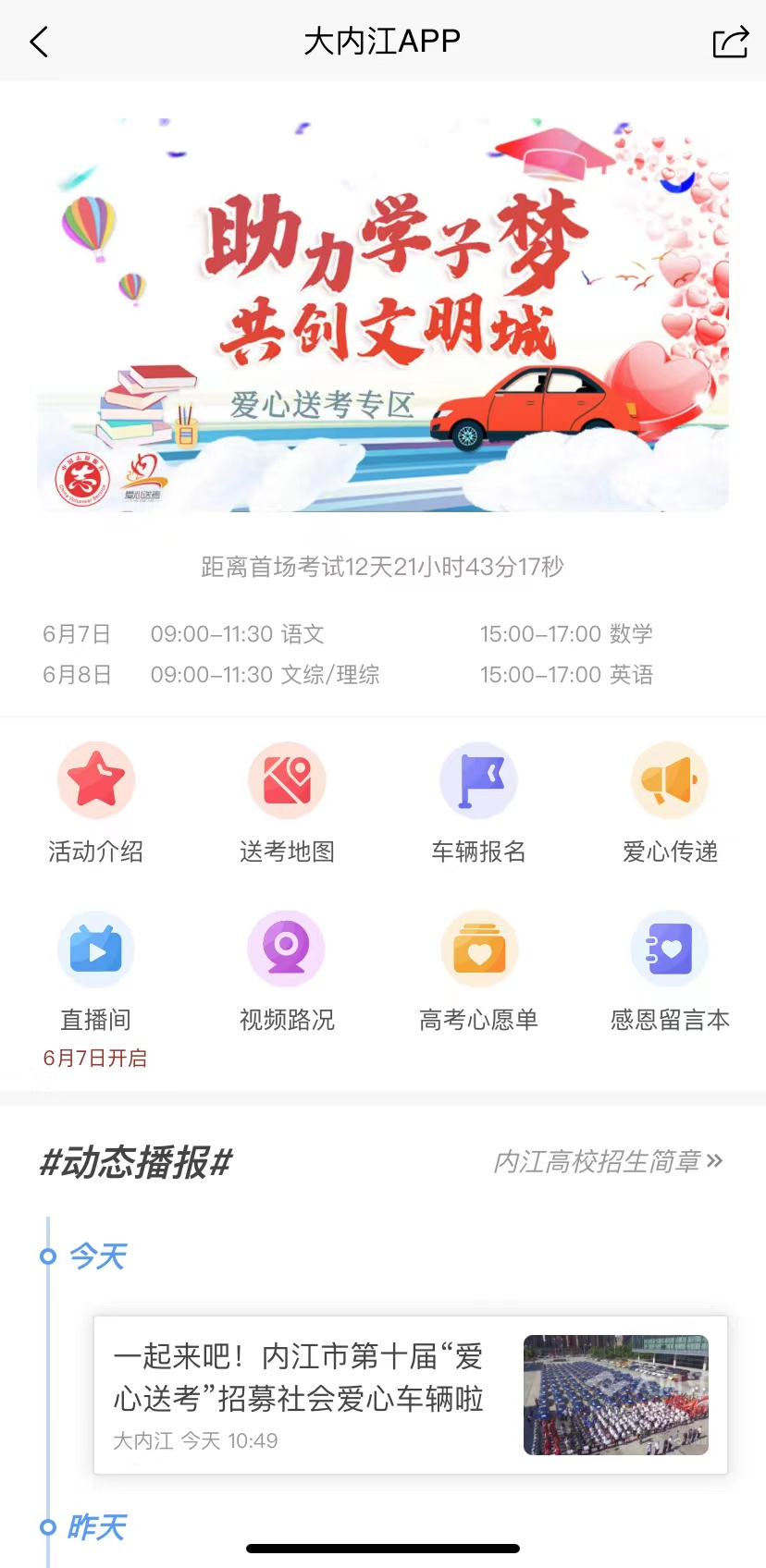Image resolution: width=766 pixels, height=1568 pixels.
Task: Select the #动态播报# section heading
Action: (135, 1163)
